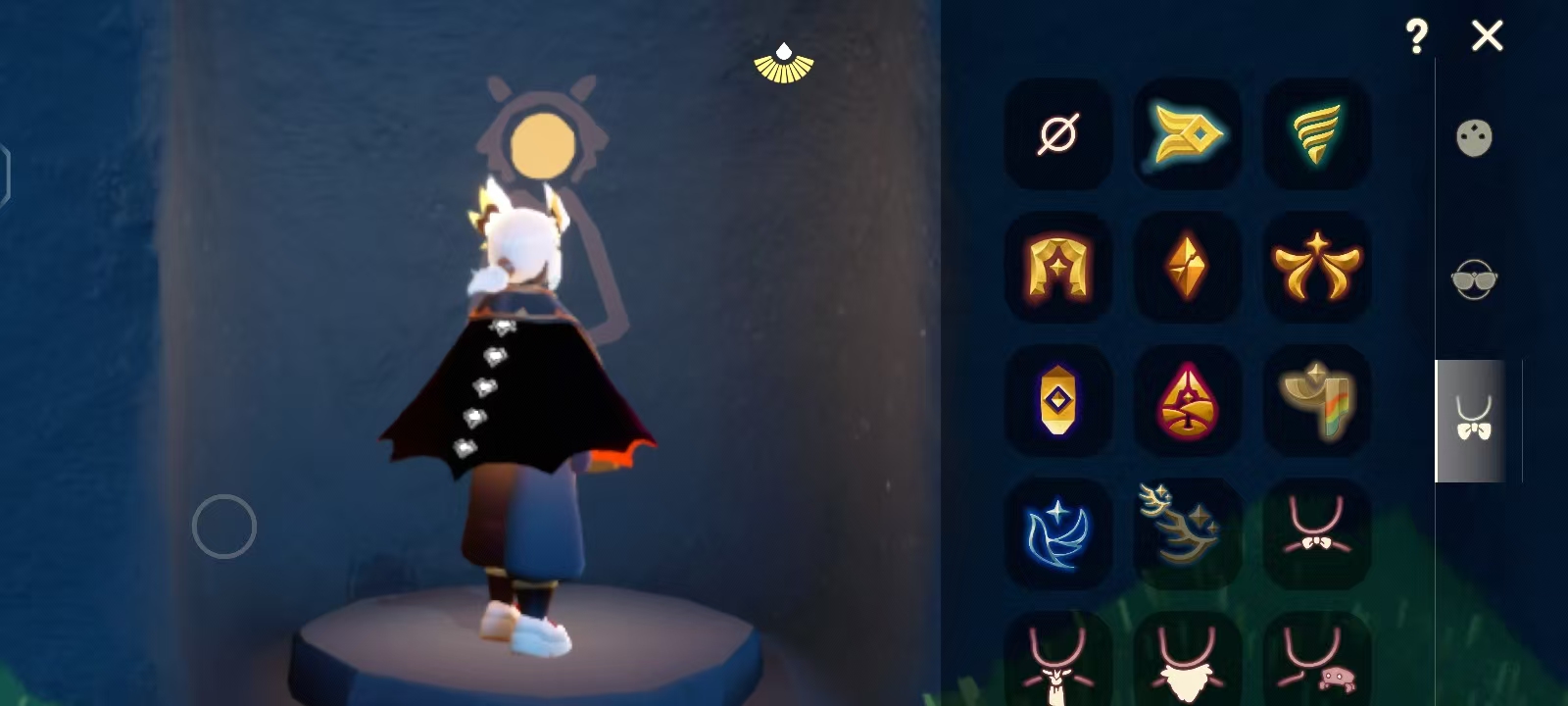Equip the blue bird star pendant
Screen dimensions: 1568x706
[1058, 534]
